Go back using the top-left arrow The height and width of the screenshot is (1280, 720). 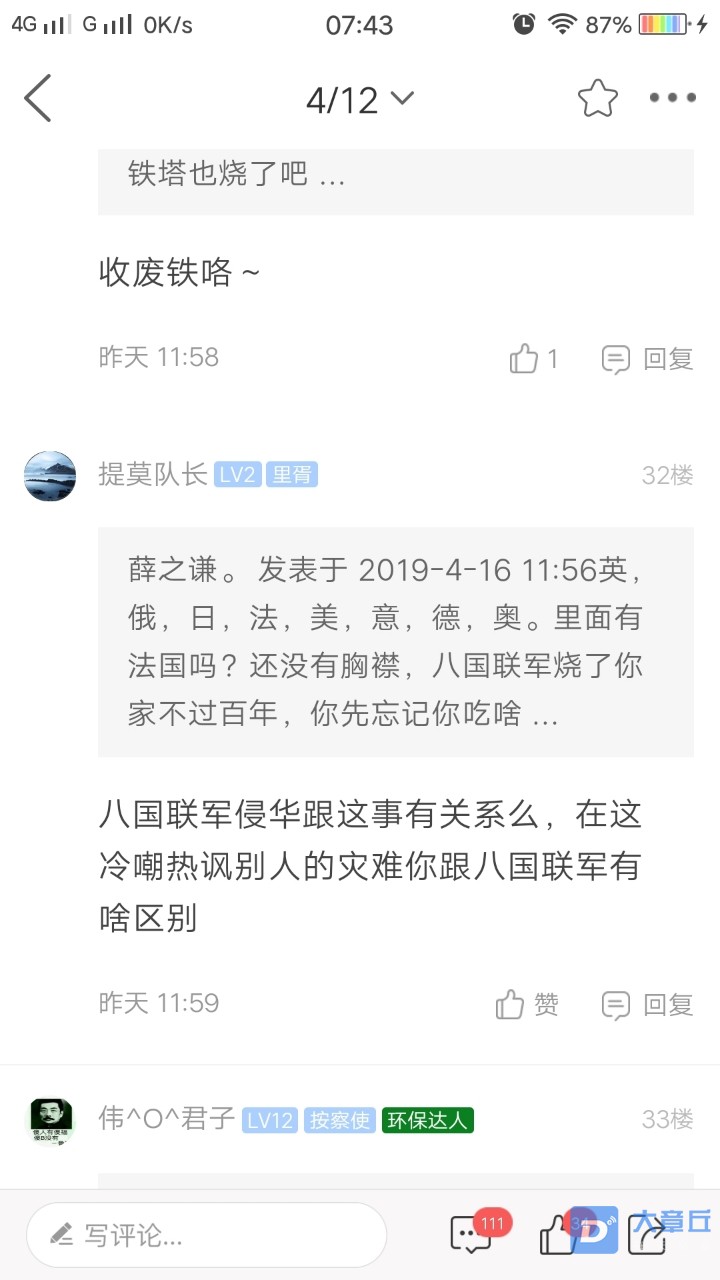click(38, 99)
